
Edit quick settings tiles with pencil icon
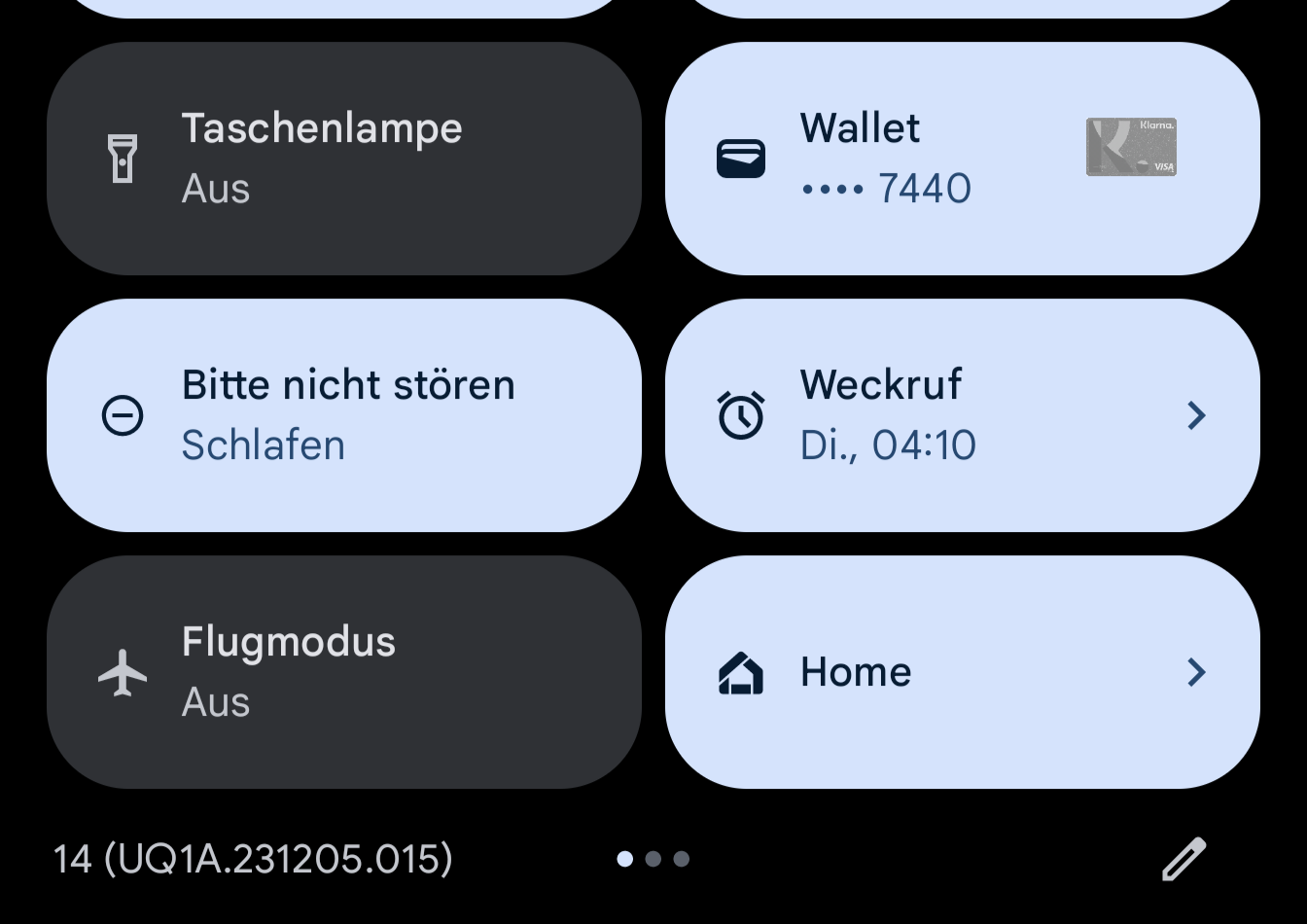point(1183,859)
